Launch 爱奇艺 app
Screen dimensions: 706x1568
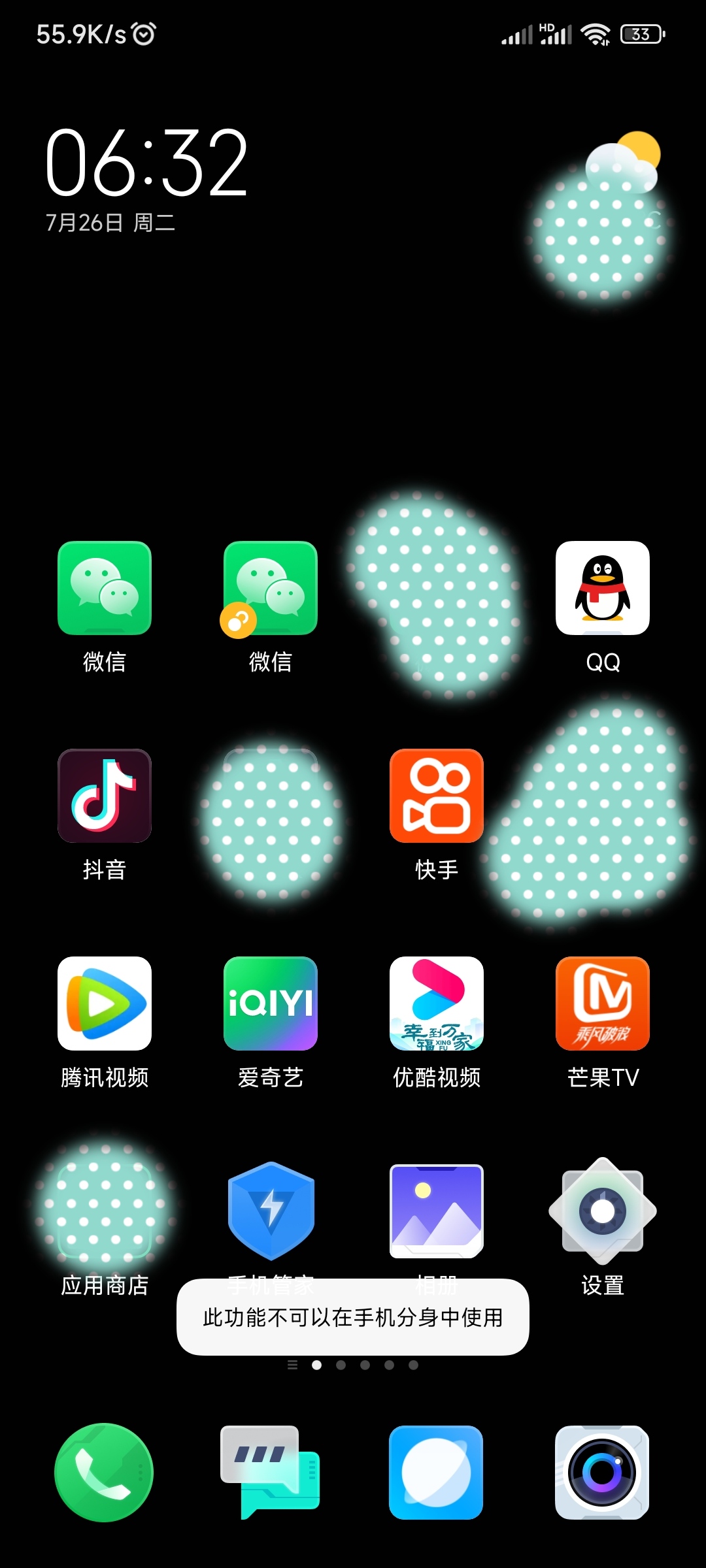(271, 1004)
